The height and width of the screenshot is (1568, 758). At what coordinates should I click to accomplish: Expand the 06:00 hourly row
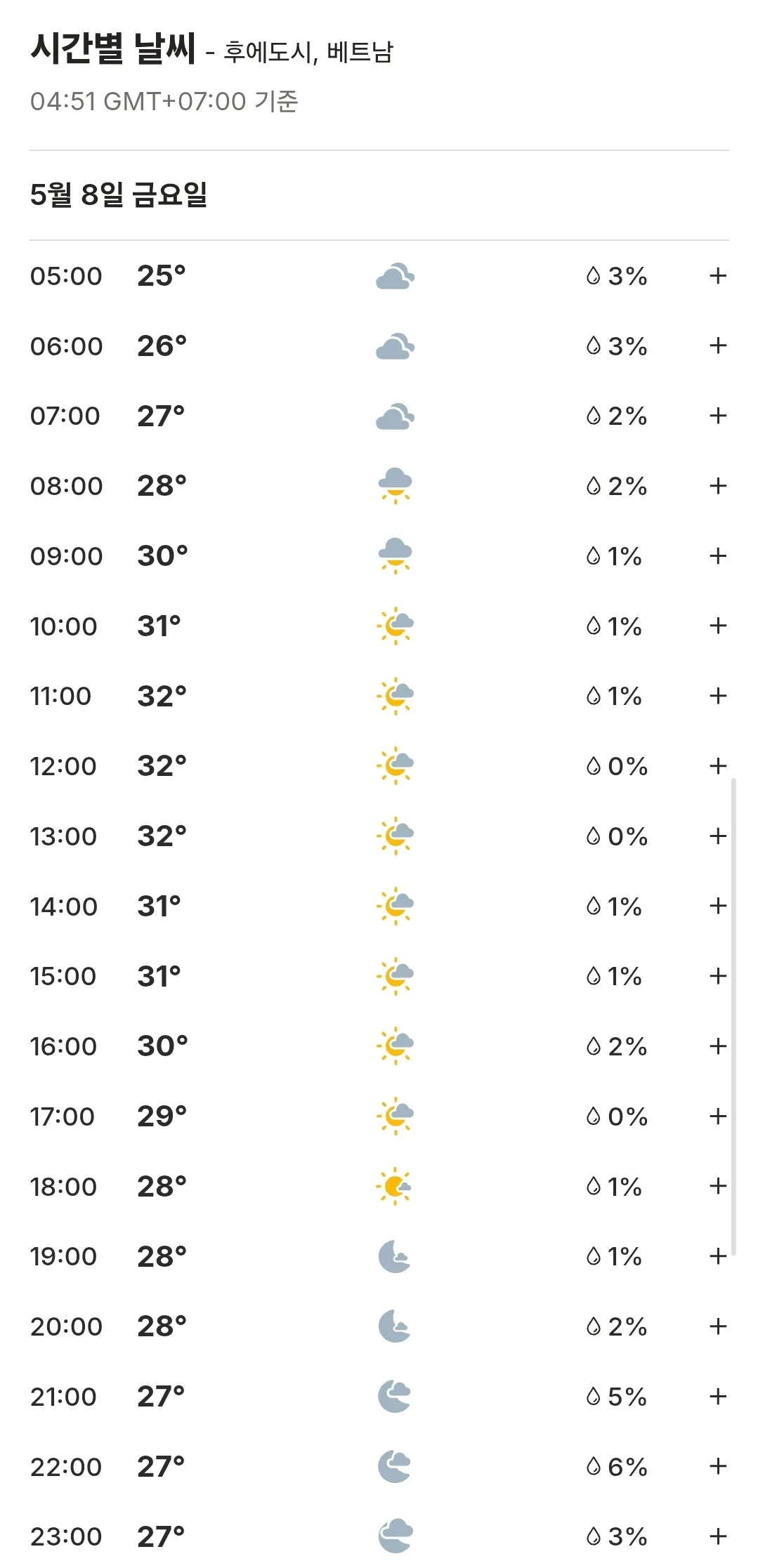[x=717, y=345]
